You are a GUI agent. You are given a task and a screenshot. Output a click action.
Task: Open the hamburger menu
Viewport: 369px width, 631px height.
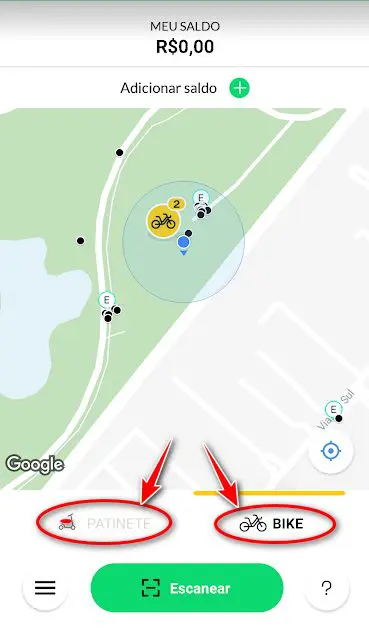[45, 588]
